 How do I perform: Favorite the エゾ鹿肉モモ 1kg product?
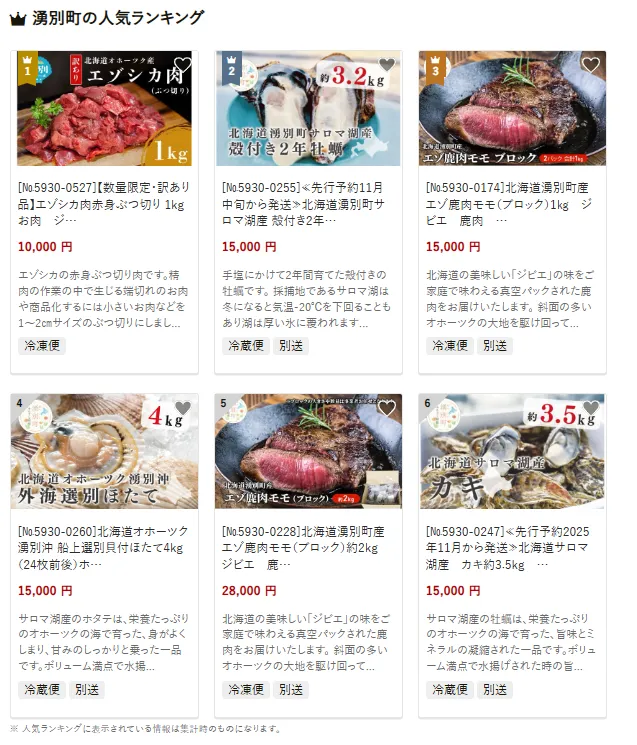pyautogui.click(x=590, y=65)
